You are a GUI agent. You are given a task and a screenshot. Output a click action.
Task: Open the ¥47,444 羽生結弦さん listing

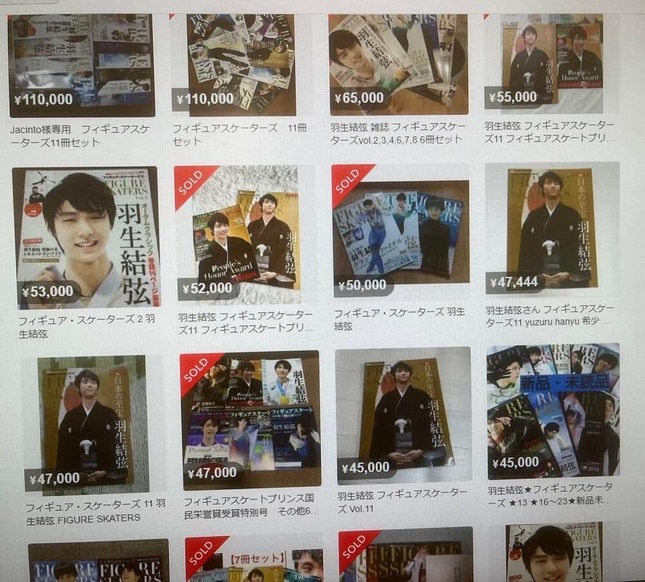click(552, 230)
